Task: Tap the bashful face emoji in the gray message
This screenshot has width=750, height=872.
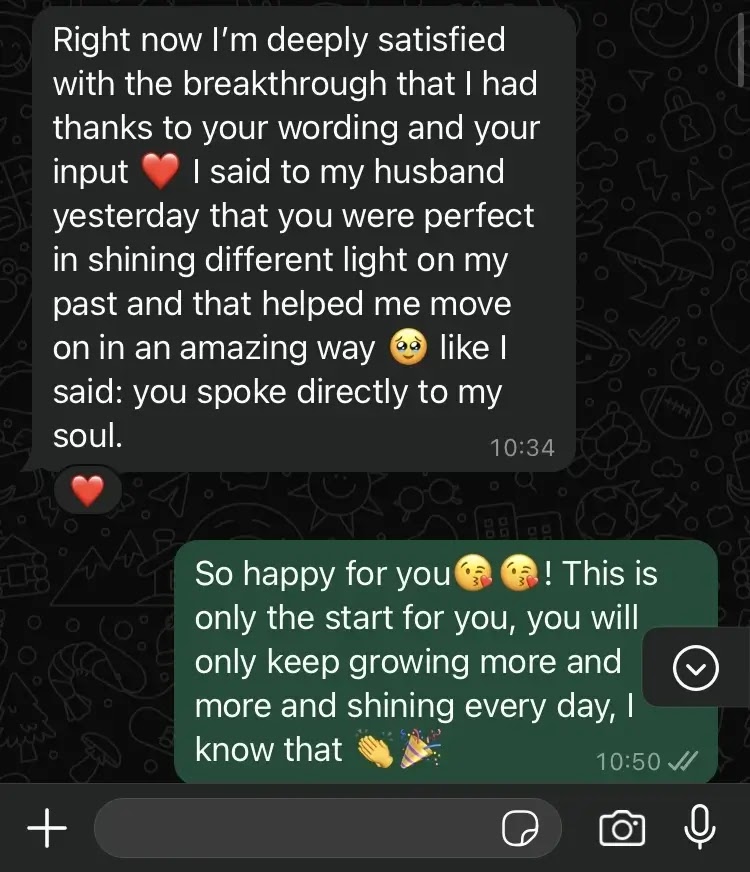Action: pyautogui.click(x=408, y=348)
